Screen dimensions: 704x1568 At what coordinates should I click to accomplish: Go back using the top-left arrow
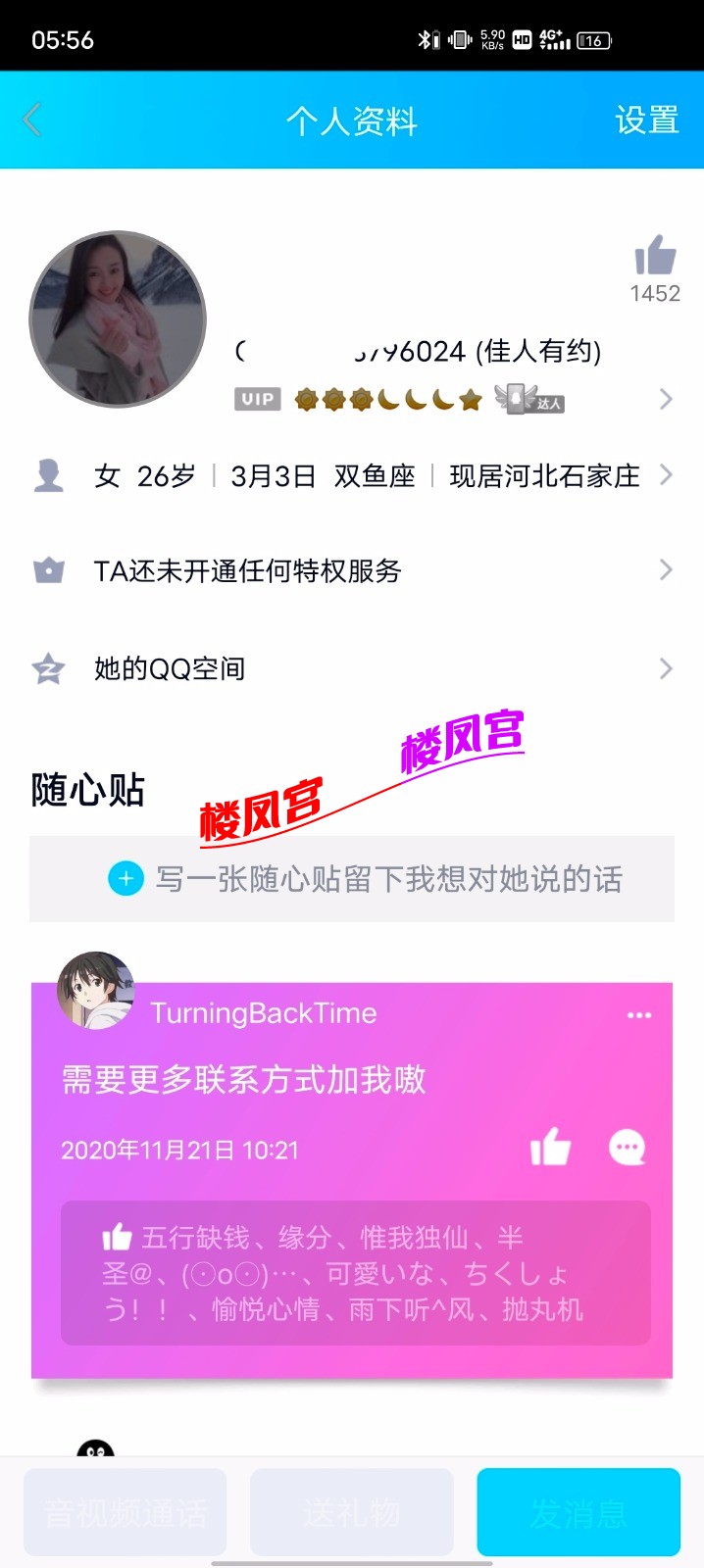click(x=32, y=121)
